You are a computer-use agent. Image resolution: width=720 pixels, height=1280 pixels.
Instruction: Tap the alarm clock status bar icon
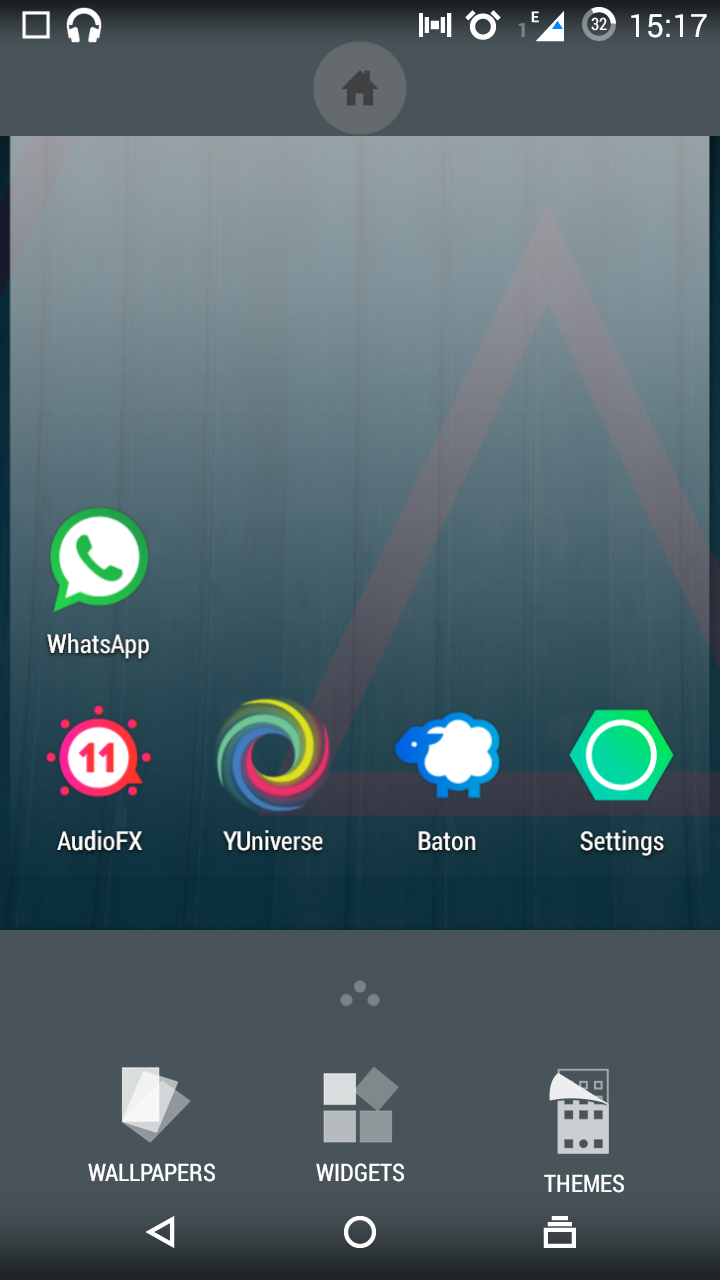483,25
